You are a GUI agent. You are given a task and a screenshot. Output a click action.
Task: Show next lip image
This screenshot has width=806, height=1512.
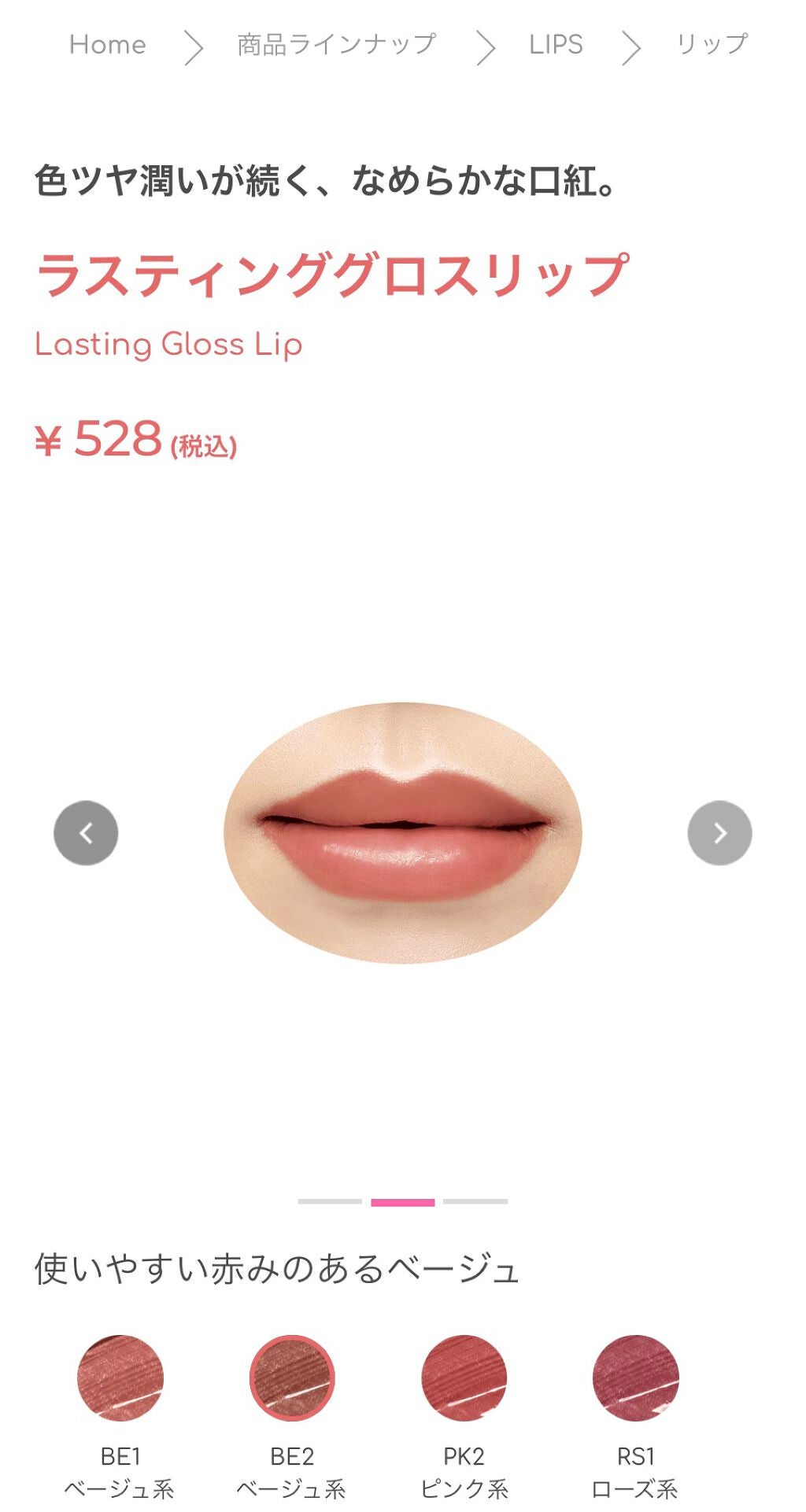tap(719, 833)
